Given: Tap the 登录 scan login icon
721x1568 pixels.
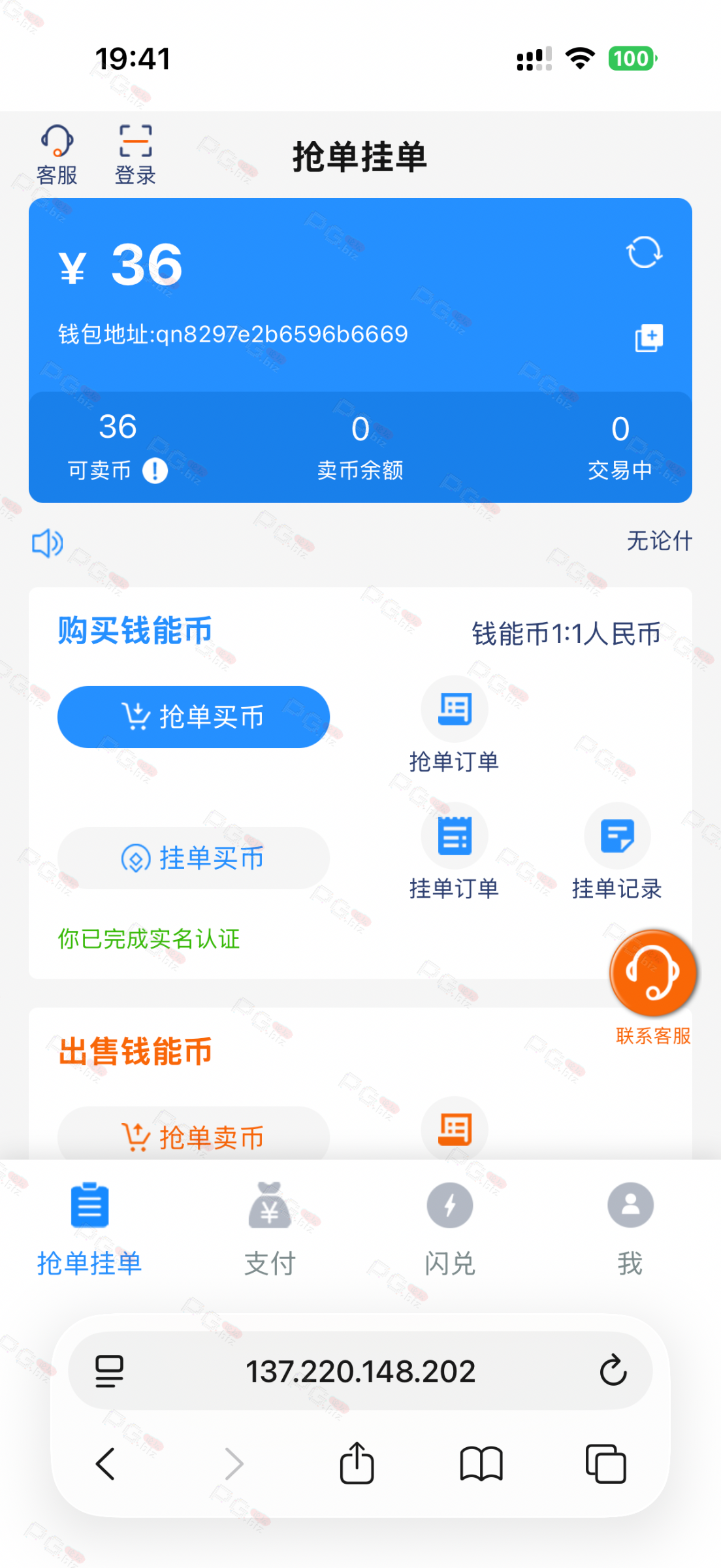Looking at the screenshot, I should point(135,155).
